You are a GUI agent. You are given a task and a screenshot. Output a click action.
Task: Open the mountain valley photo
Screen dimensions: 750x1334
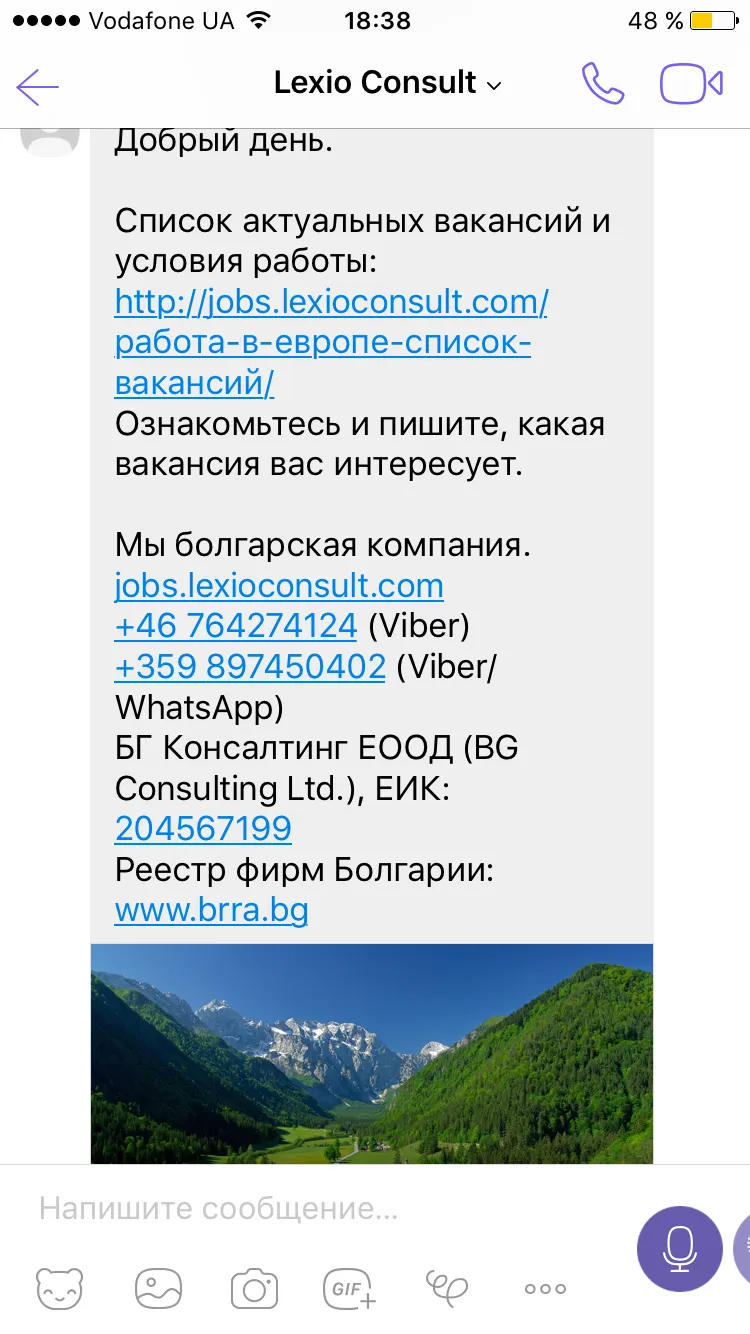point(372,1054)
